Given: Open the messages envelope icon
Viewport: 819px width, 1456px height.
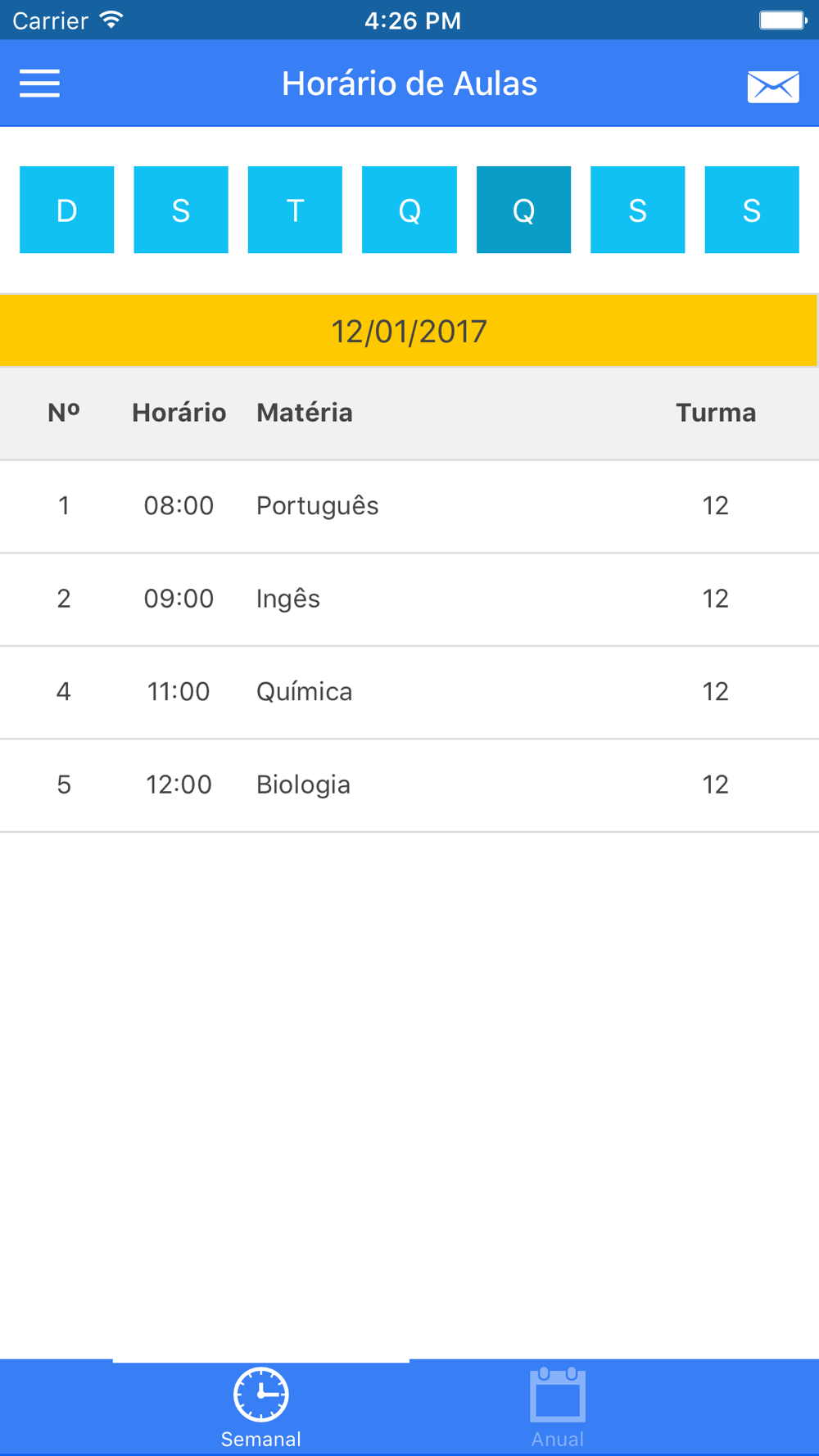Looking at the screenshot, I should (x=773, y=86).
